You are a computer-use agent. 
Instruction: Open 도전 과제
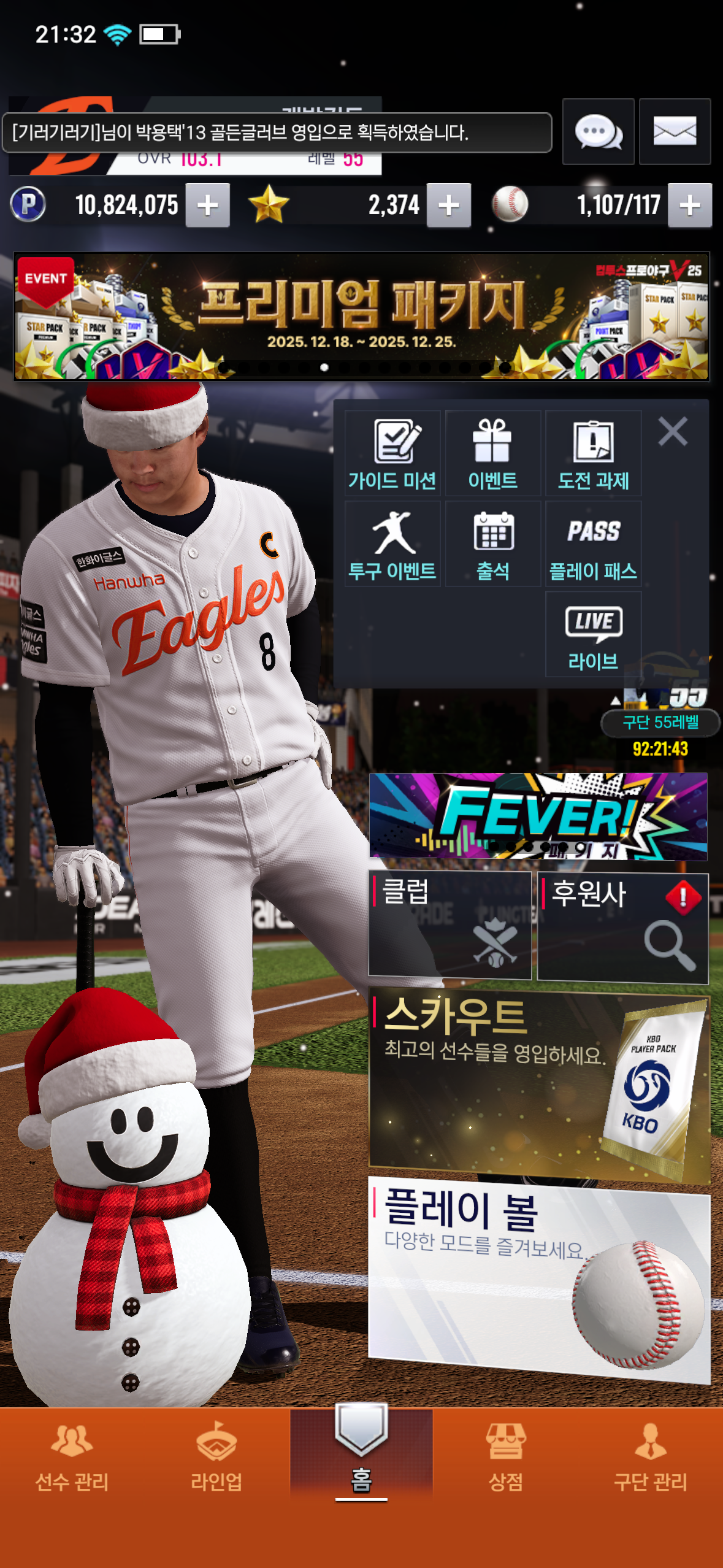point(593,454)
